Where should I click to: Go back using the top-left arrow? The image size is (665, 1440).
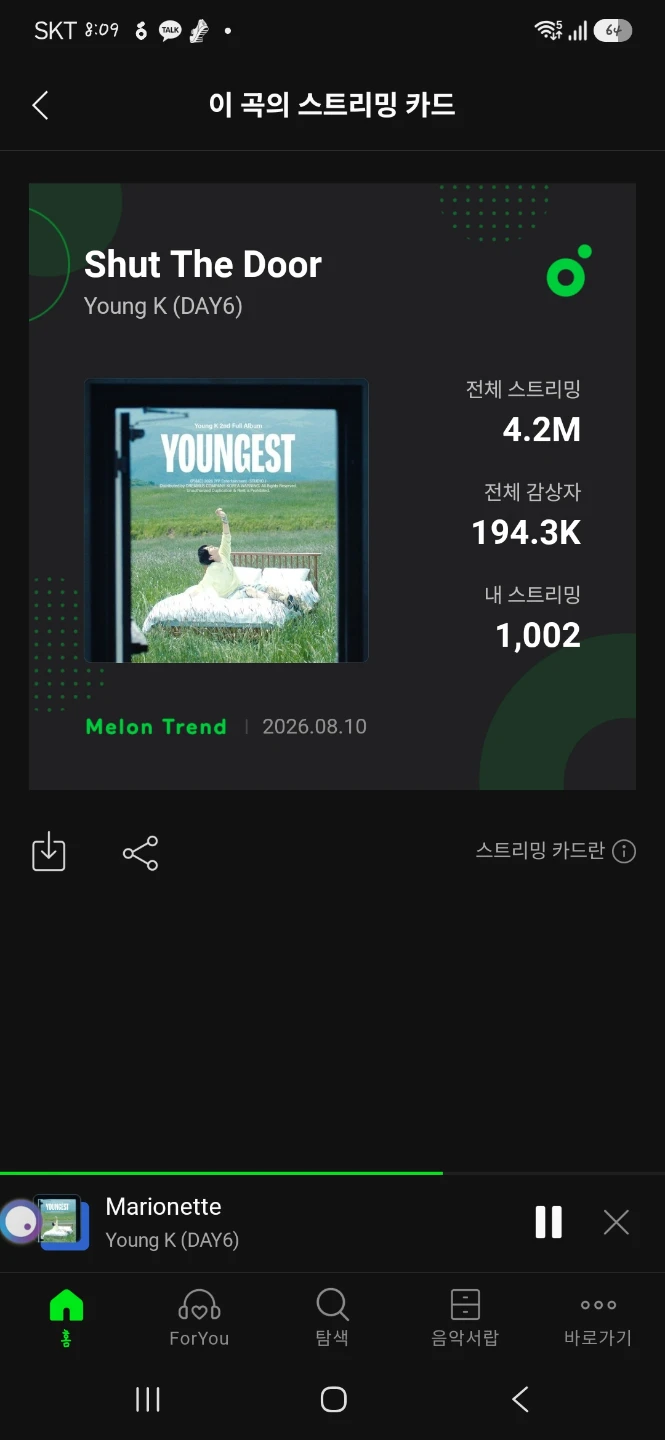coord(40,105)
